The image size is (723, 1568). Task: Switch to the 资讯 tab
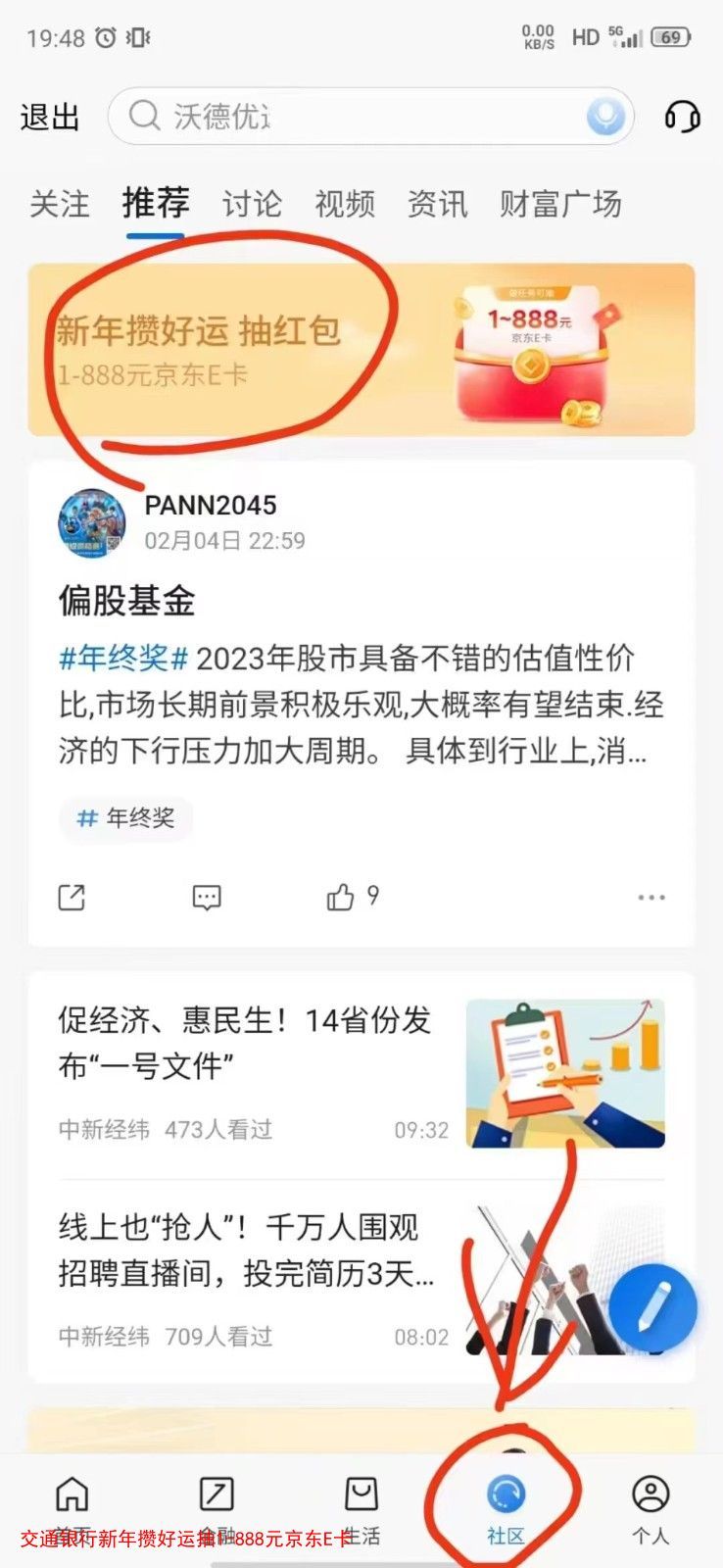437,204
